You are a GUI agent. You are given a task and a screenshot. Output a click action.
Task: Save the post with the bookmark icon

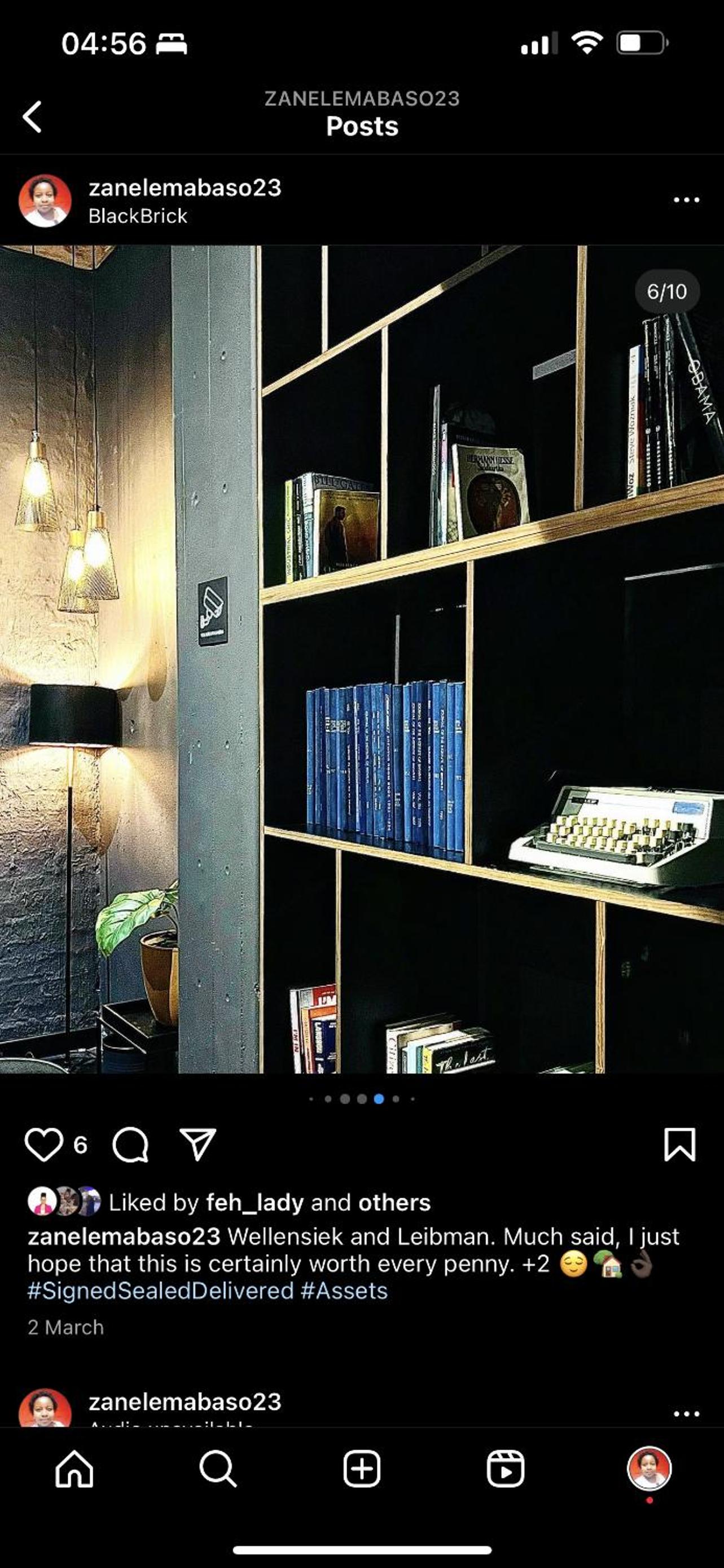coord(679,1144)
